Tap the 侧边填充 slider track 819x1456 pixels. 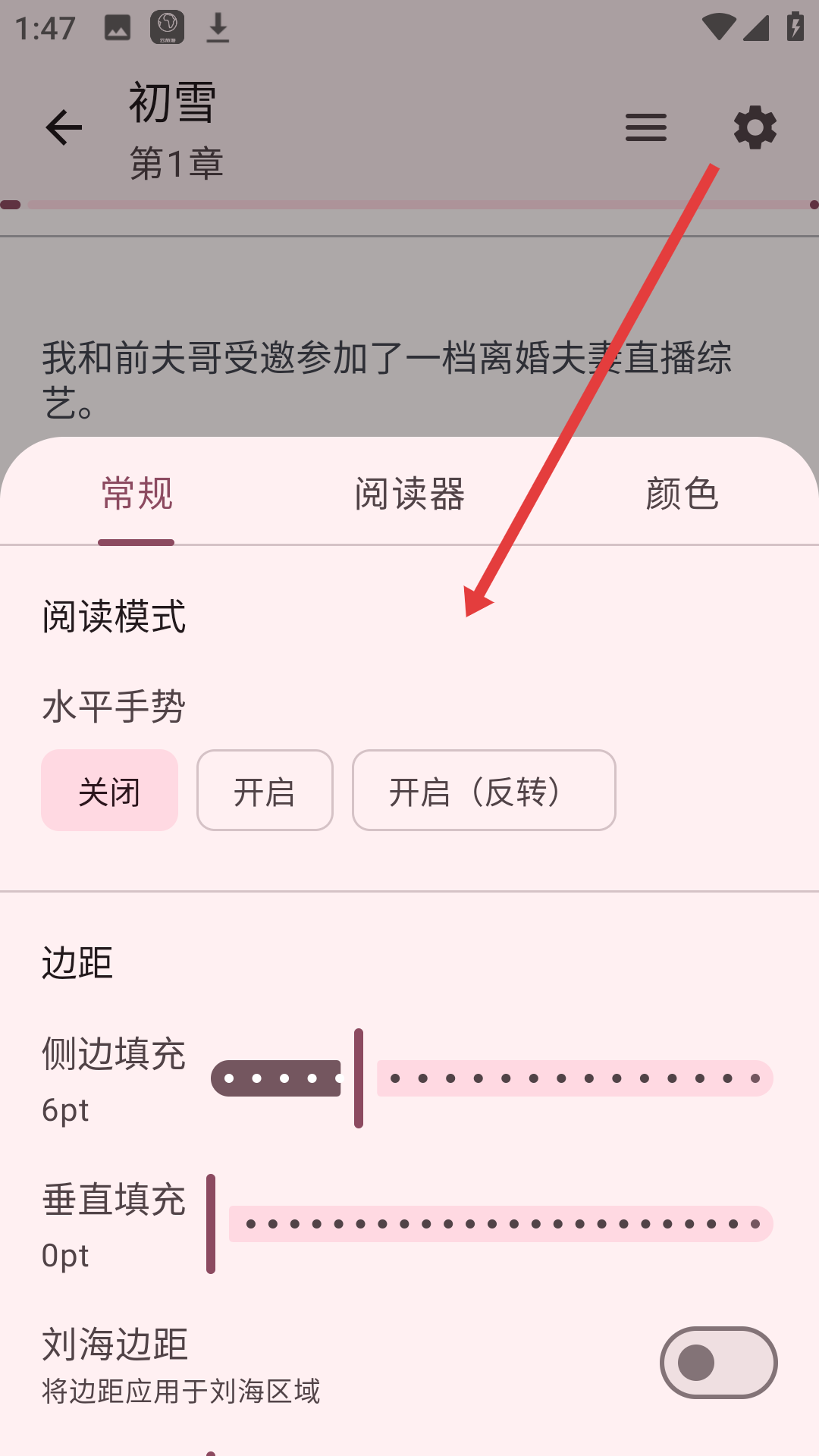491,1078
